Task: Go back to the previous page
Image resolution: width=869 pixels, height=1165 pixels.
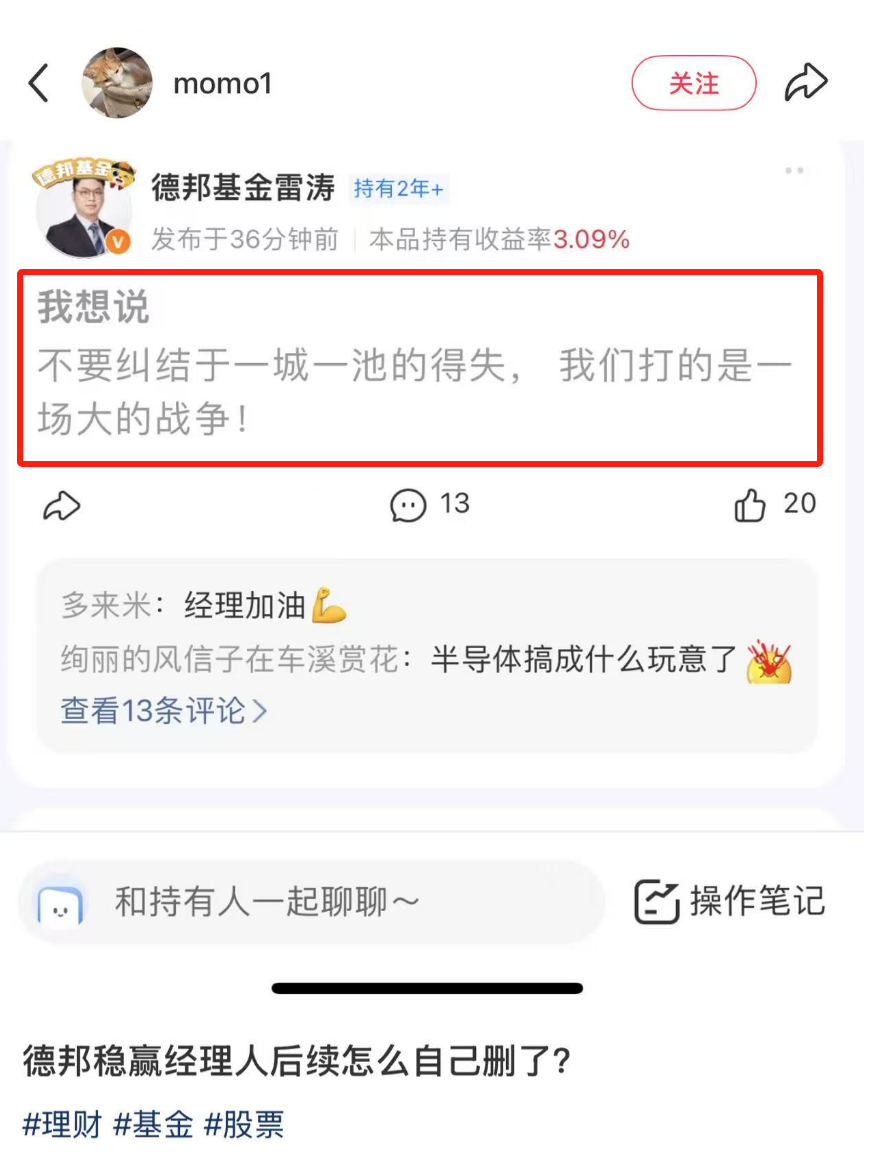Action: pos(39,84)
